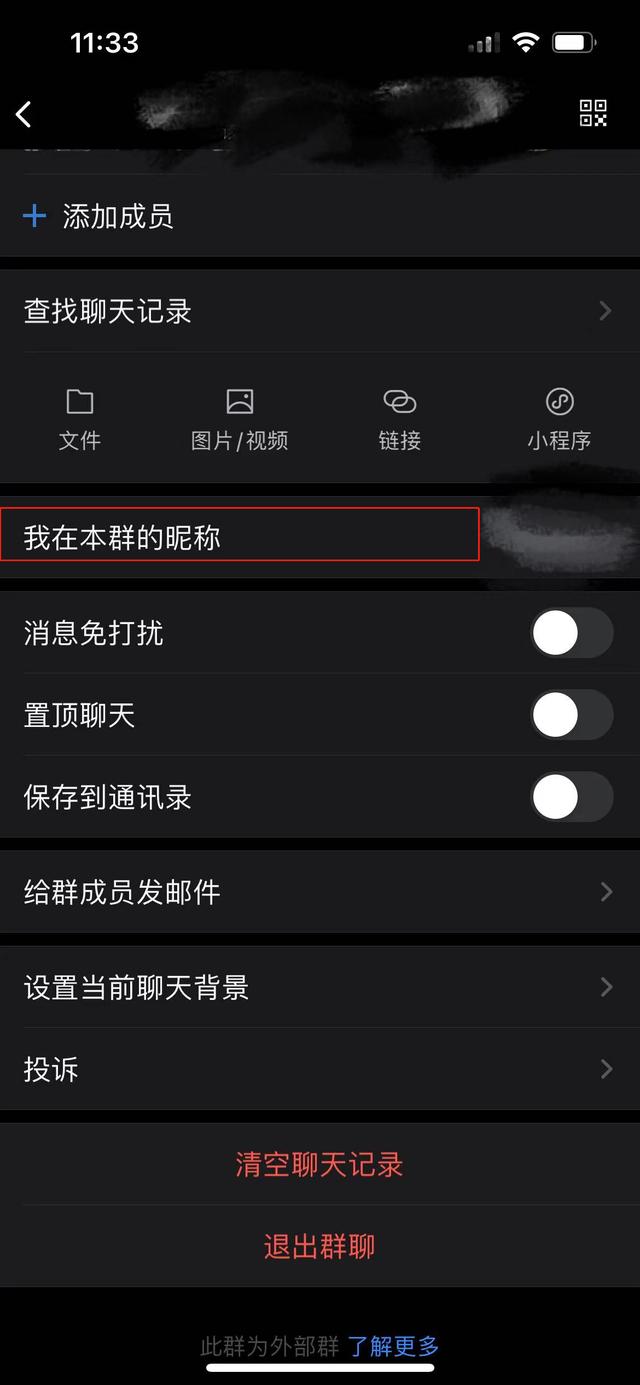Enable the 消息免打扰 switch
This screenshot has height=1385, width=640.
(x=571, y=633)
